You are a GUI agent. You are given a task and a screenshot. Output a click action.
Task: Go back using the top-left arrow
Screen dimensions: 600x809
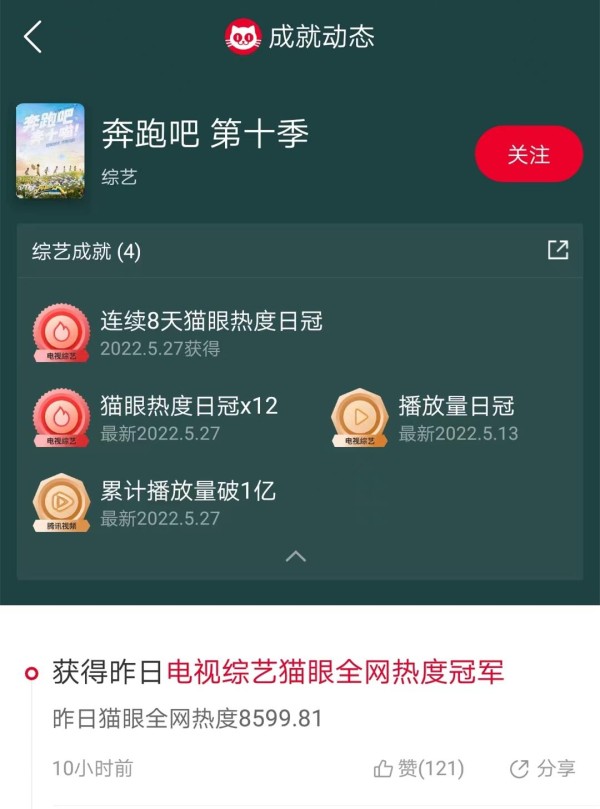tap(34, 37)
